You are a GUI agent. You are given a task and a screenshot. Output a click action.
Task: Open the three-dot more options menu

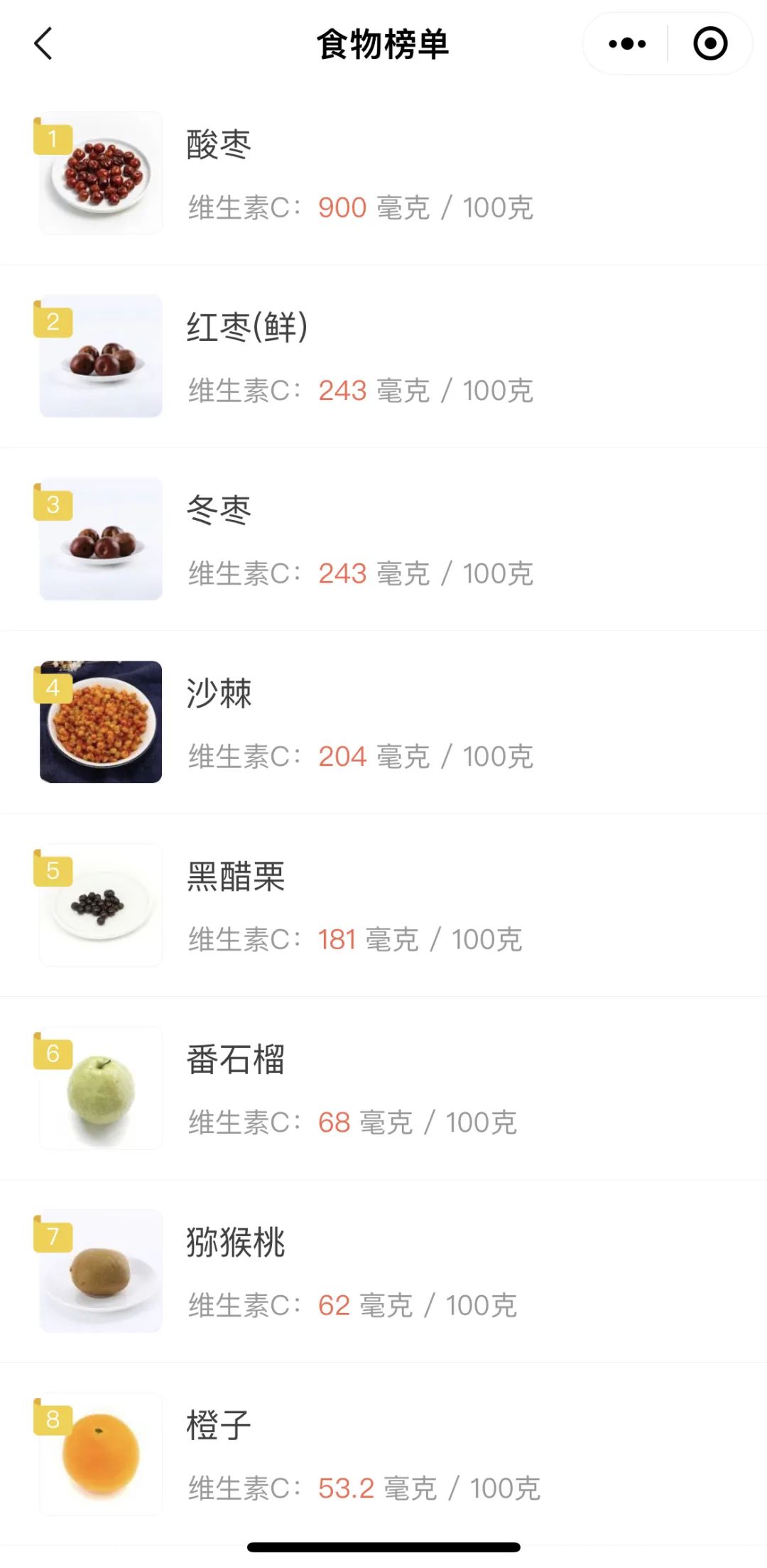(625, 44)
